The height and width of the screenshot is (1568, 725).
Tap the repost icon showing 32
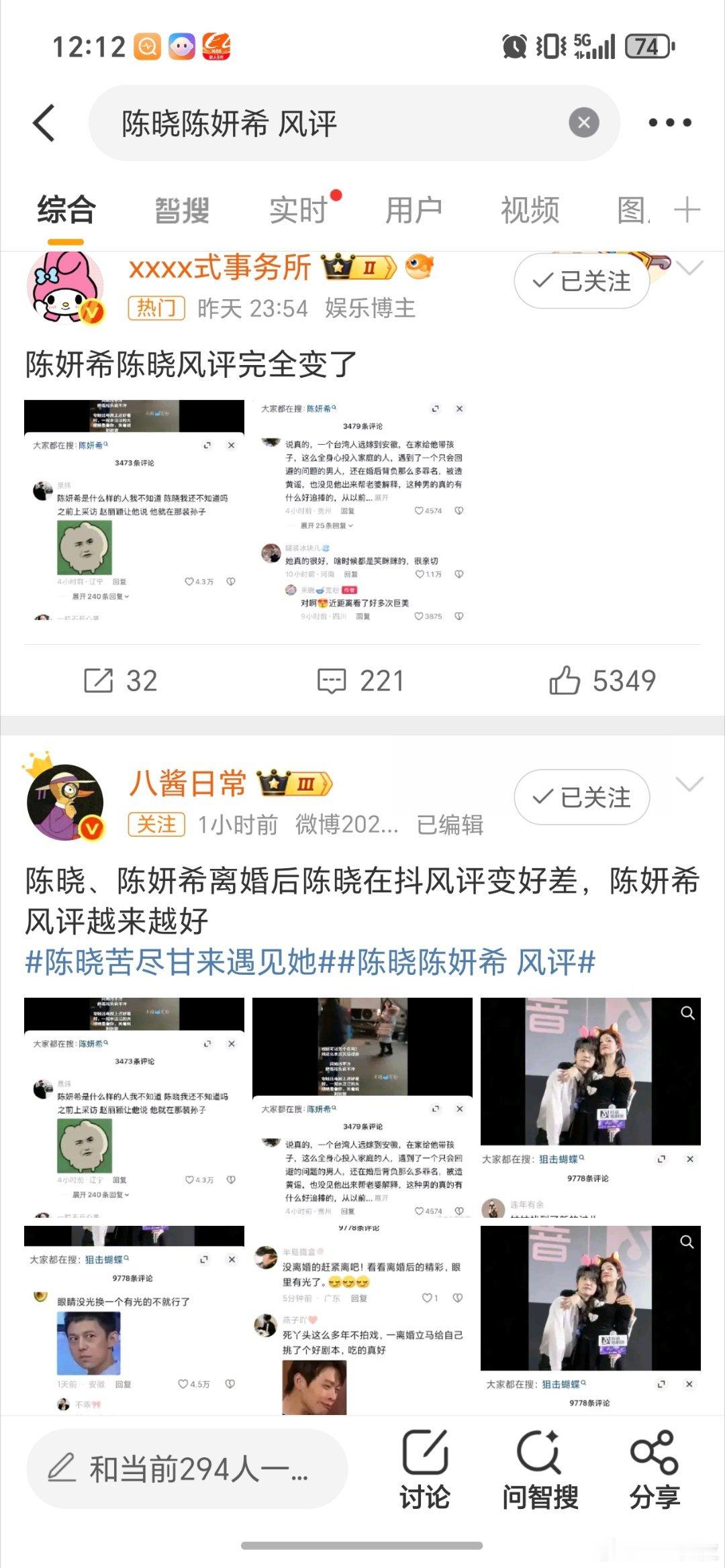point(121,681)
